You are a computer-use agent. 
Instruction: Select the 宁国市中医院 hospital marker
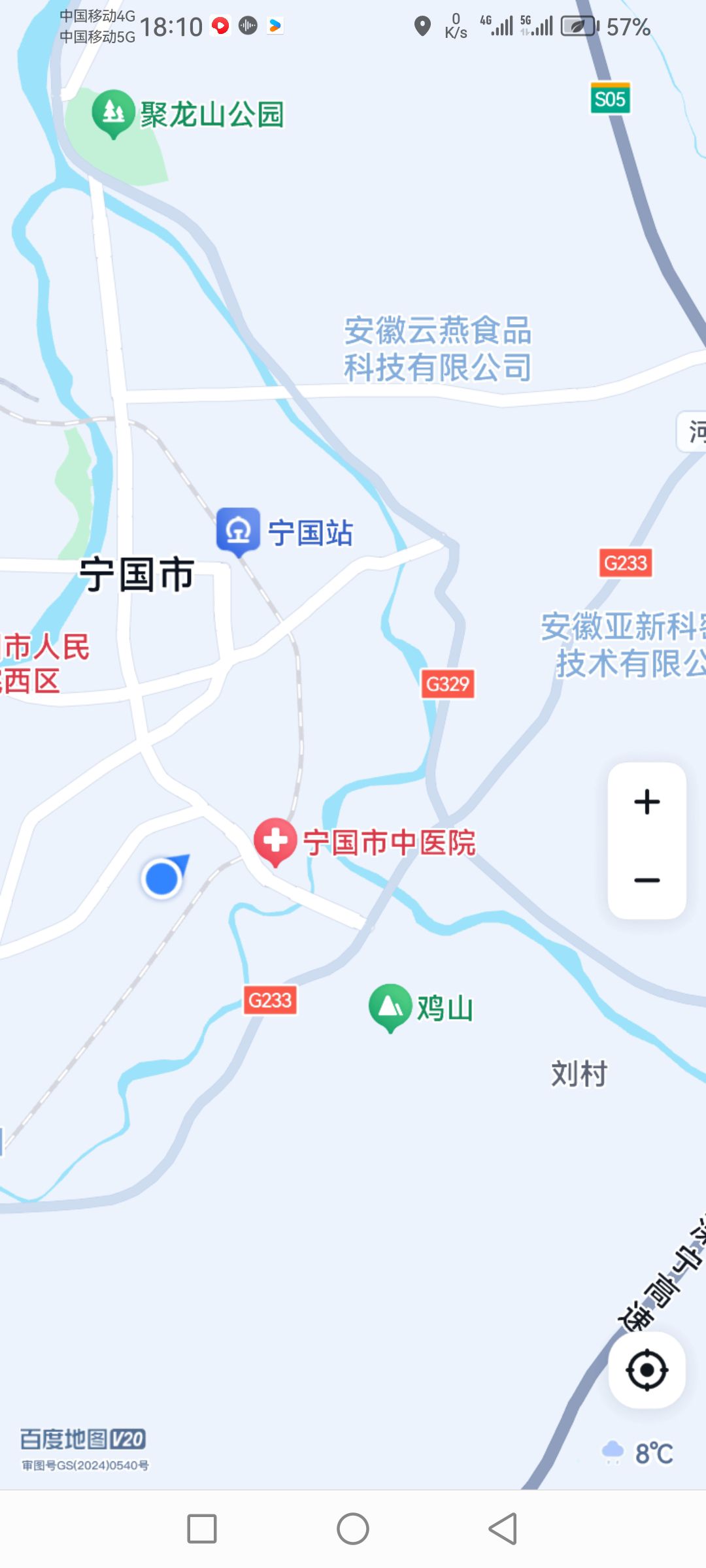click(276, 841)
